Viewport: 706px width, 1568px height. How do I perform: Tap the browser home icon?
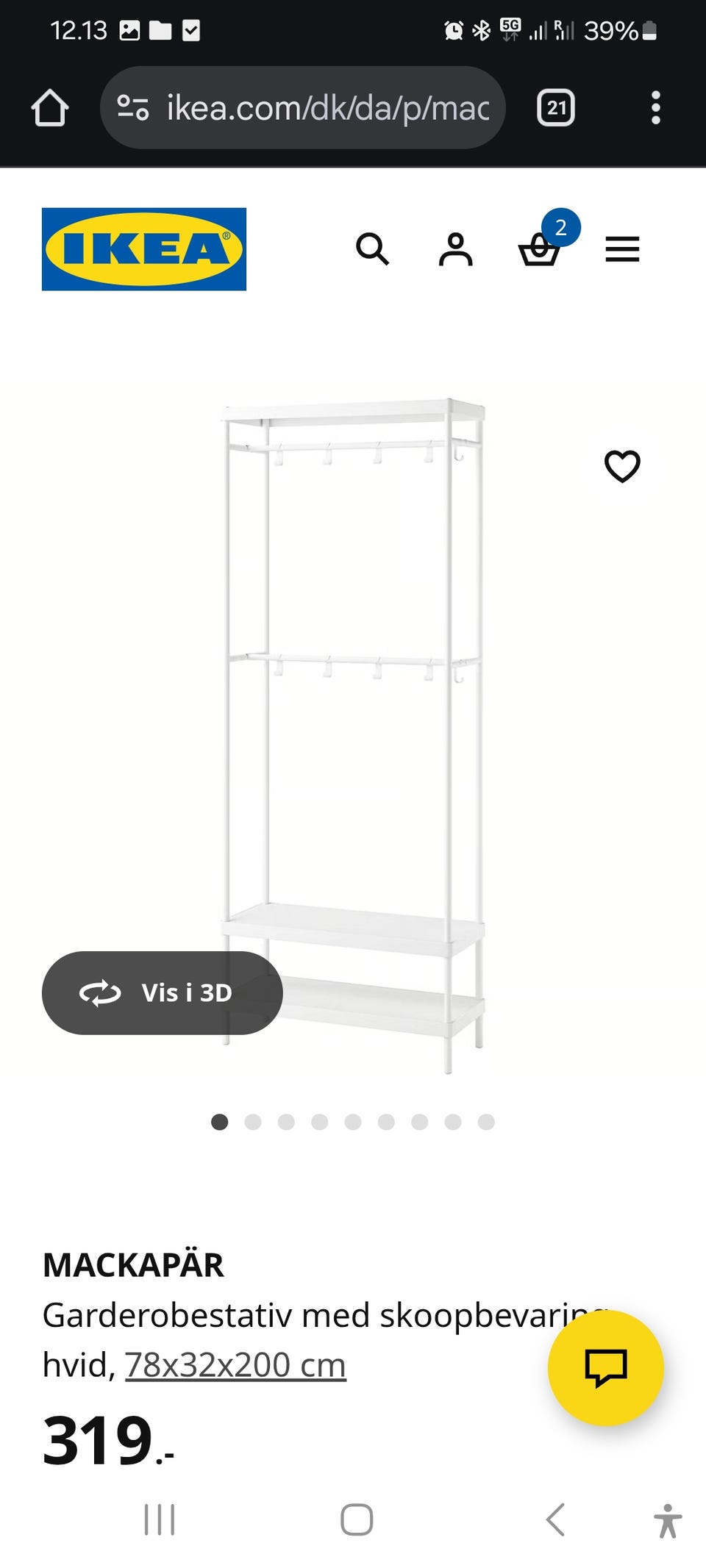[x=50, y=108]
